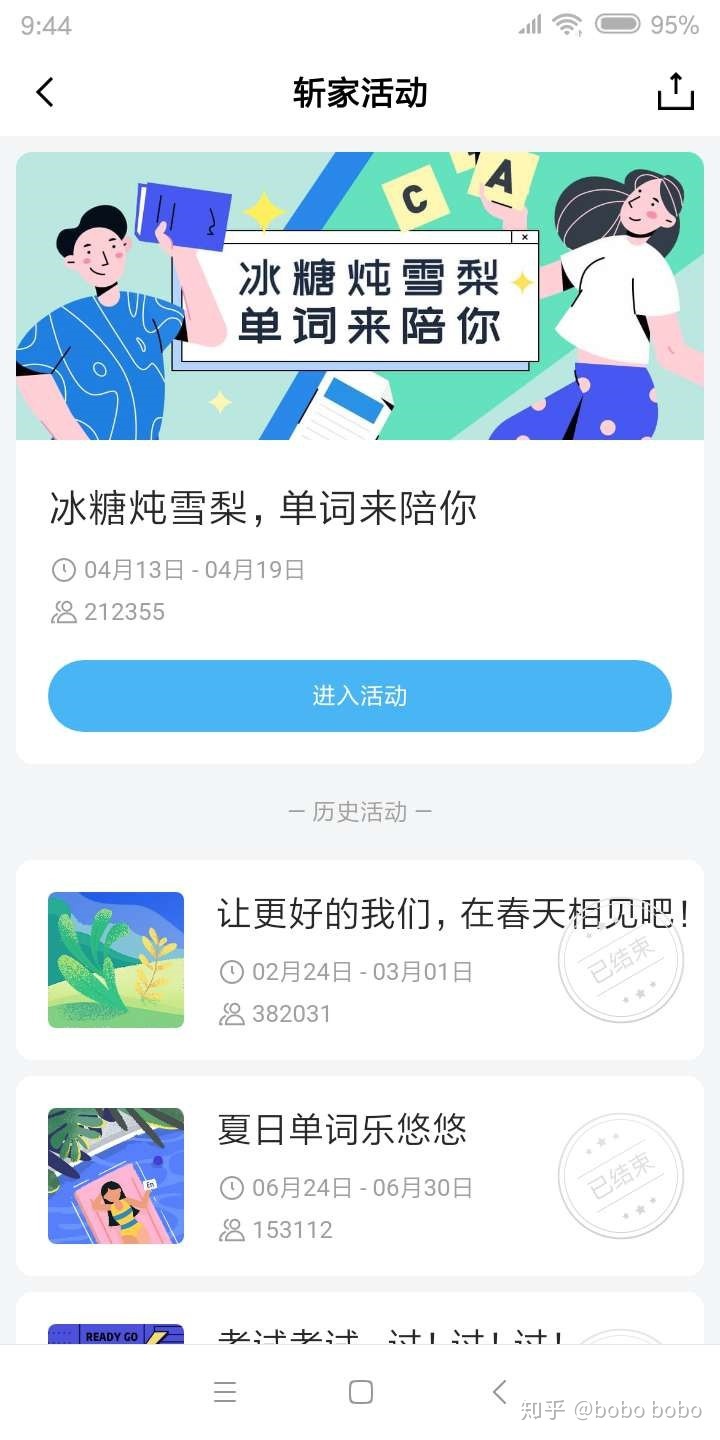
Task: Tap the participants icon next to 153112
Action: tap(229, 1229)
